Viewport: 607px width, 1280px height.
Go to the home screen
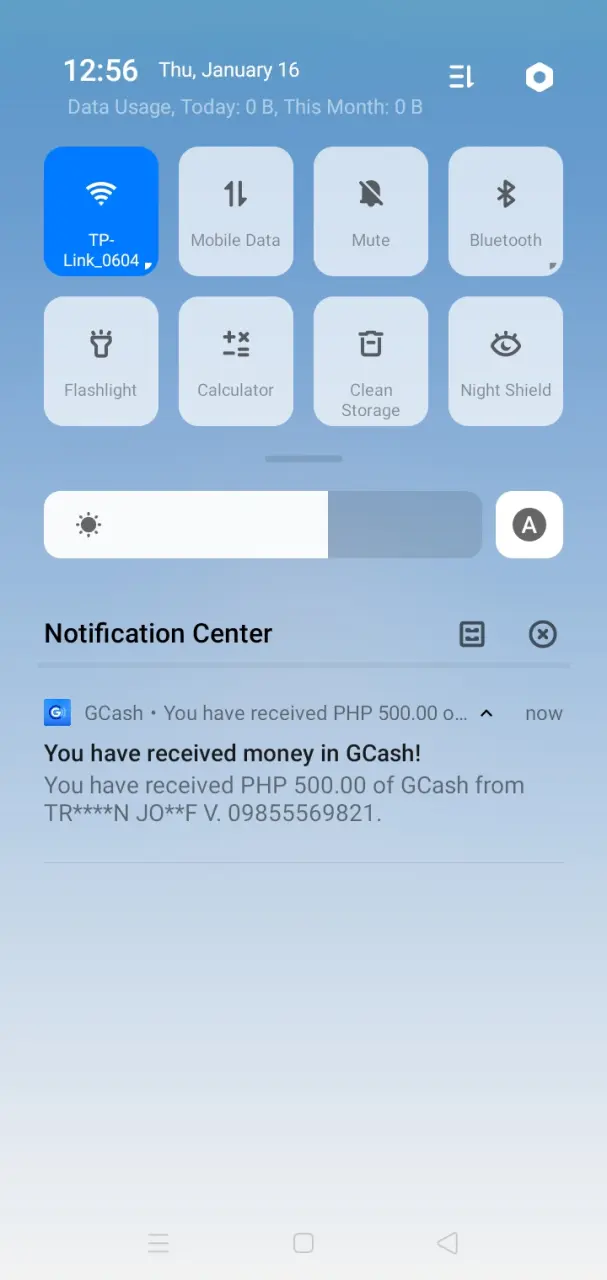(x=303, y=1243)
